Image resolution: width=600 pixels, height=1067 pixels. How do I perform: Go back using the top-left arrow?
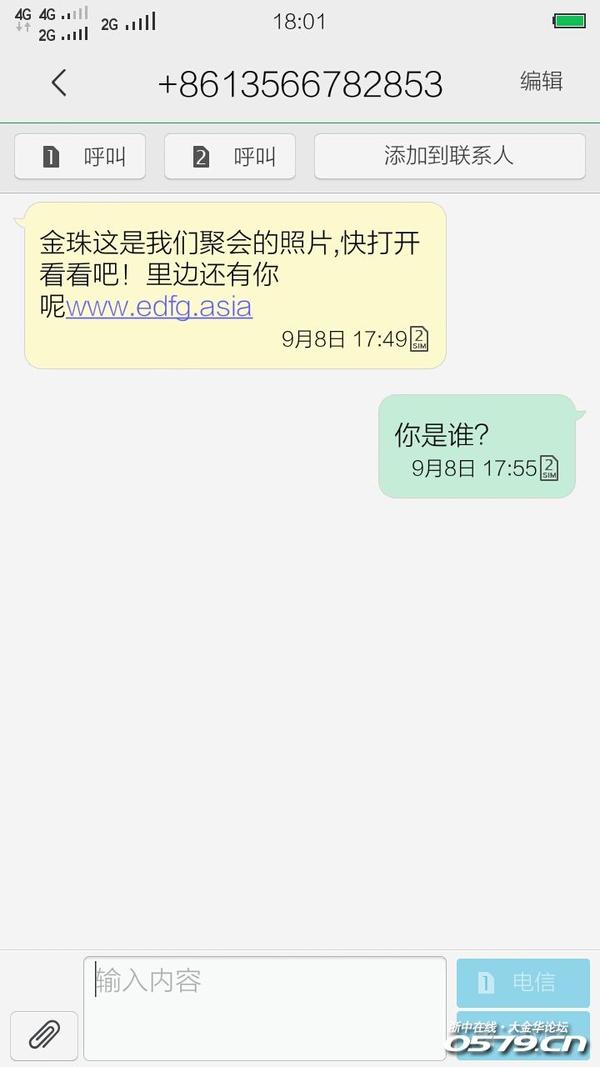tap(59, 83)
